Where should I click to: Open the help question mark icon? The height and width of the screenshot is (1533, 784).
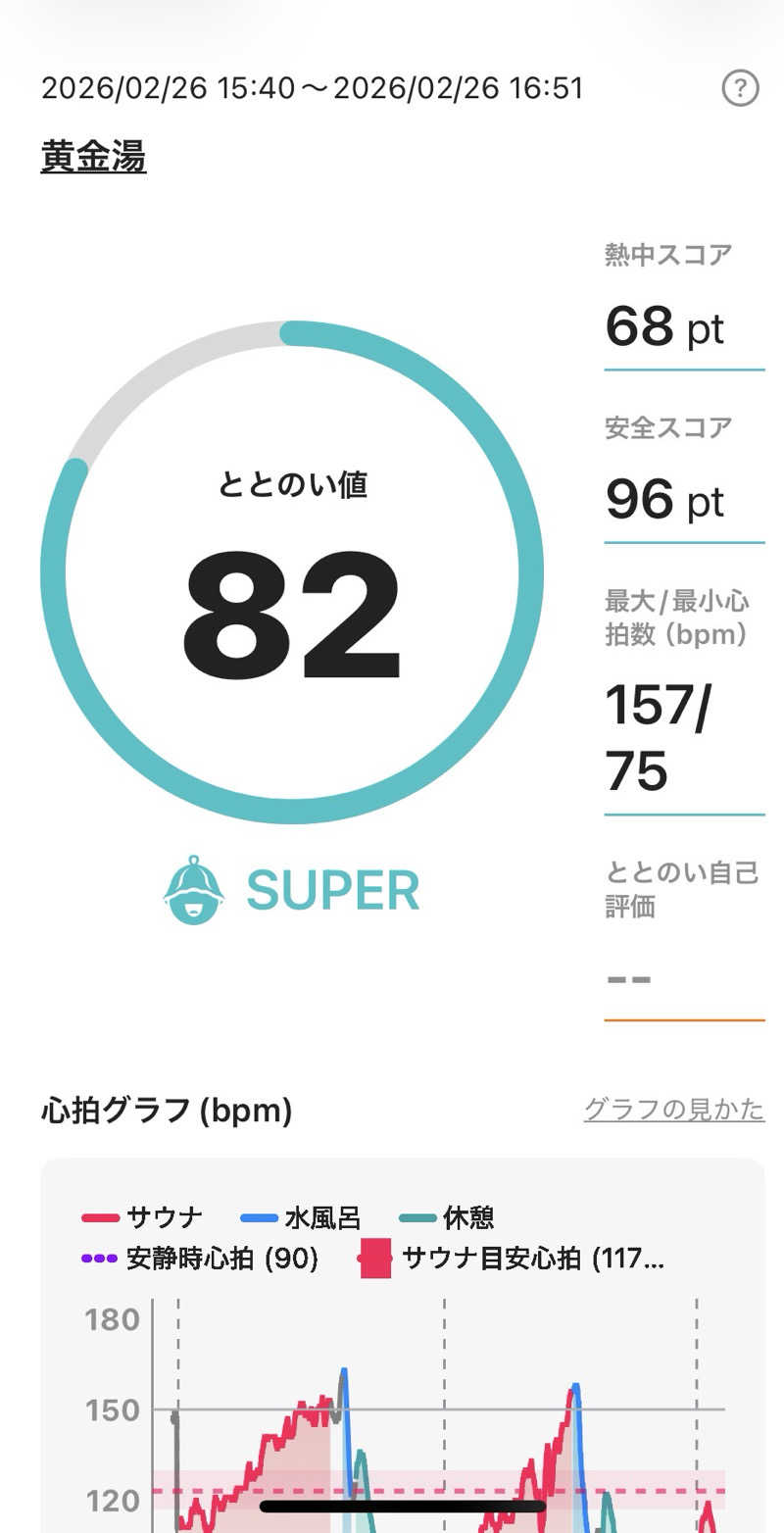tap(740, 89)
